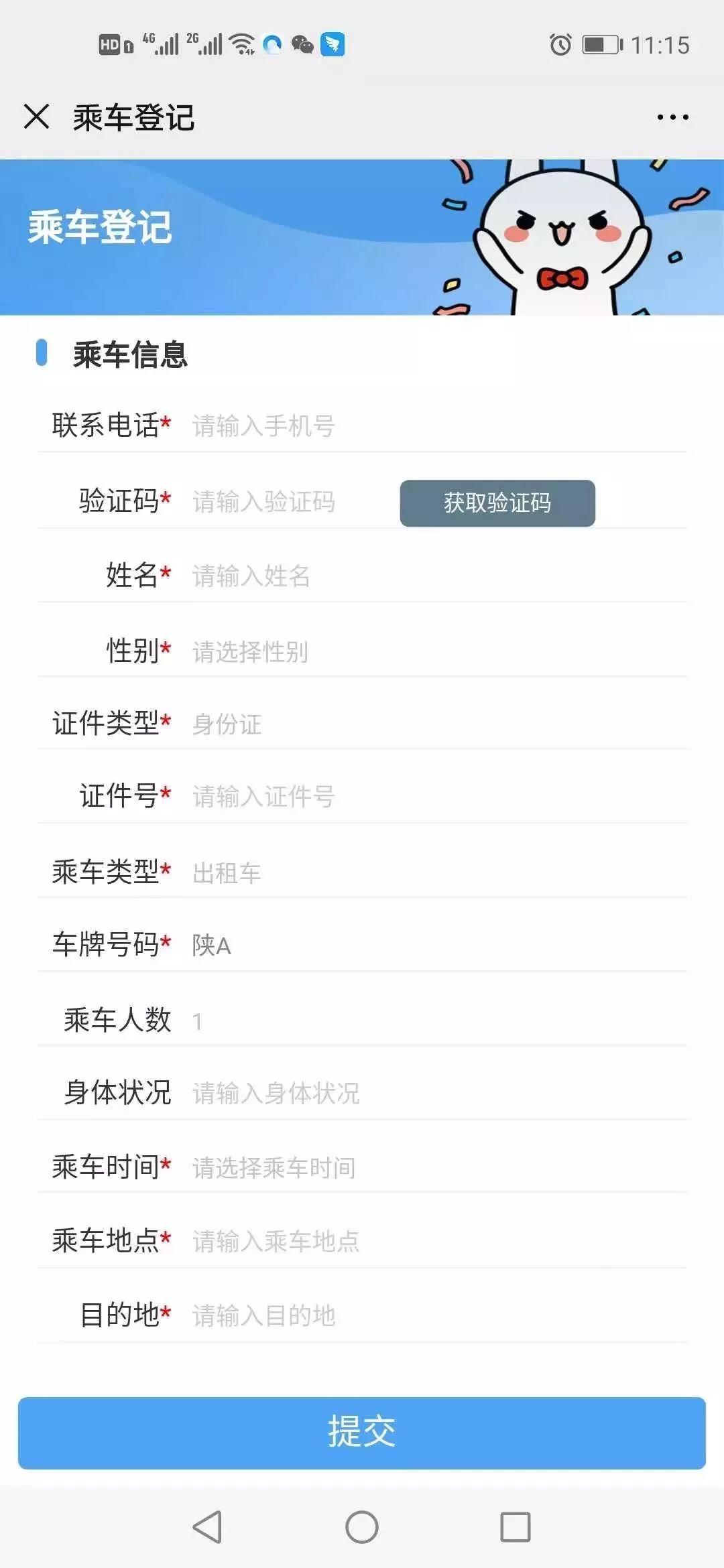Submit the form with 提交
Image resolution: width=724 pixels, height=1568 pixels.
click(x=362, y=1433)
